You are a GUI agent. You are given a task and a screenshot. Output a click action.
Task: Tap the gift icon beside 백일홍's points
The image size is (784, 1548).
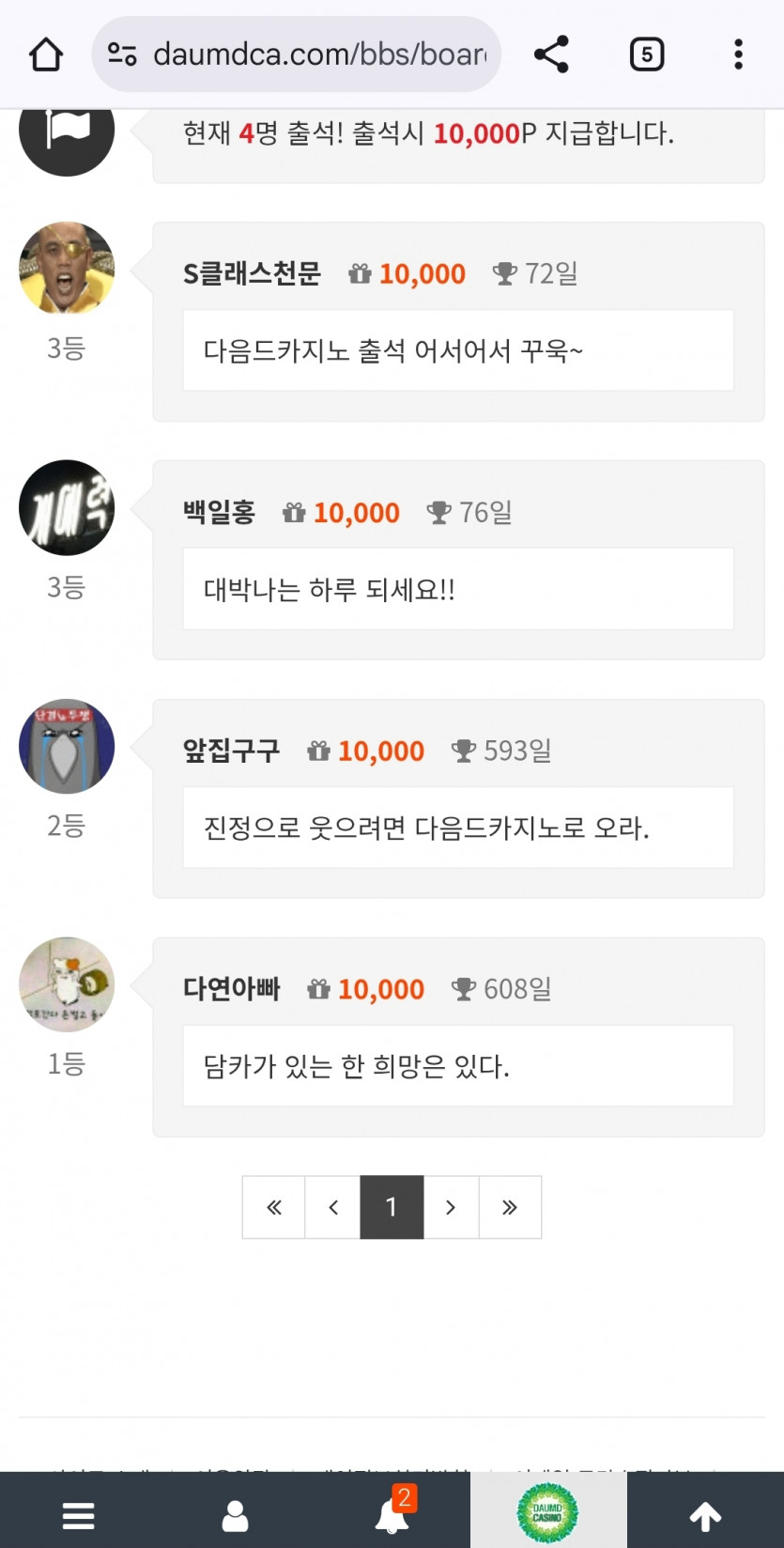tap(294, 513)
